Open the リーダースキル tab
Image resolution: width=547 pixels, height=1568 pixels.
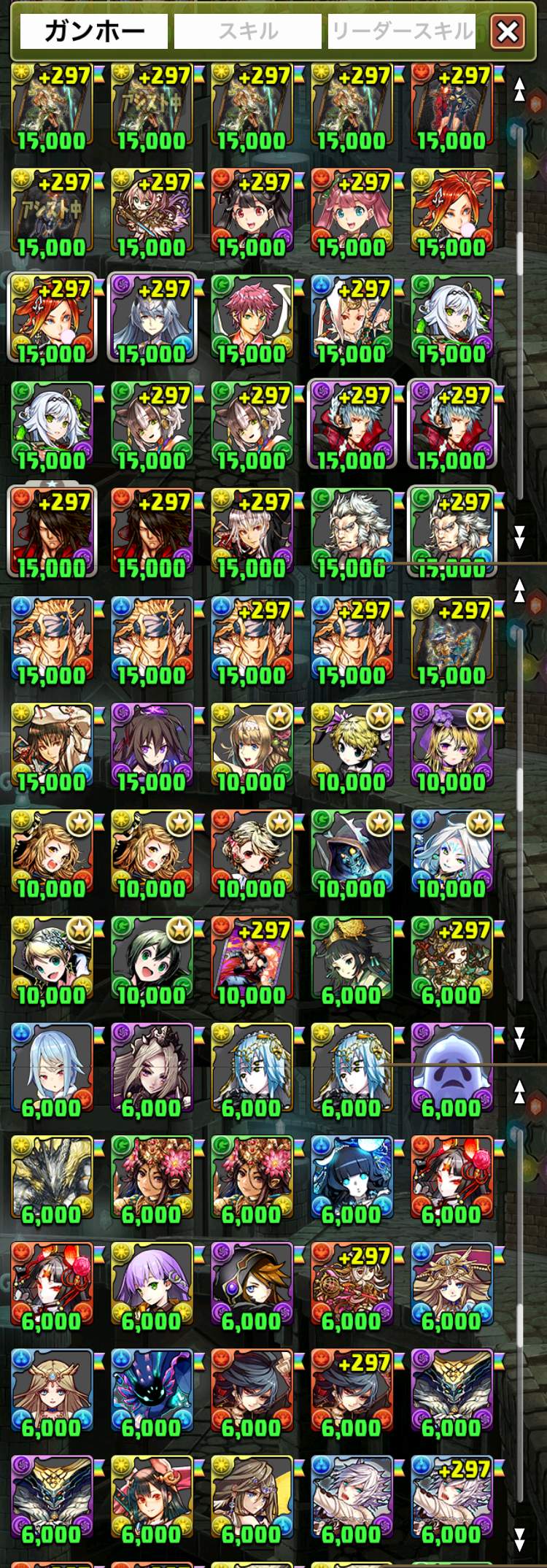[x=401, y=31]
